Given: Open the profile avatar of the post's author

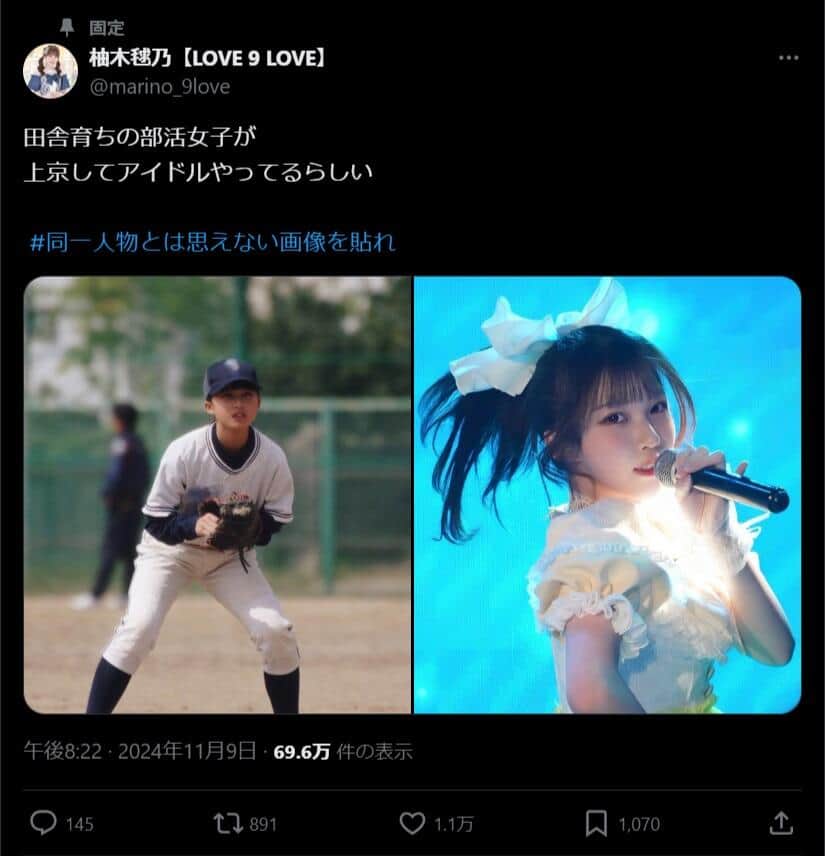Looking at the screenshot, I should [x=50, y=72].
